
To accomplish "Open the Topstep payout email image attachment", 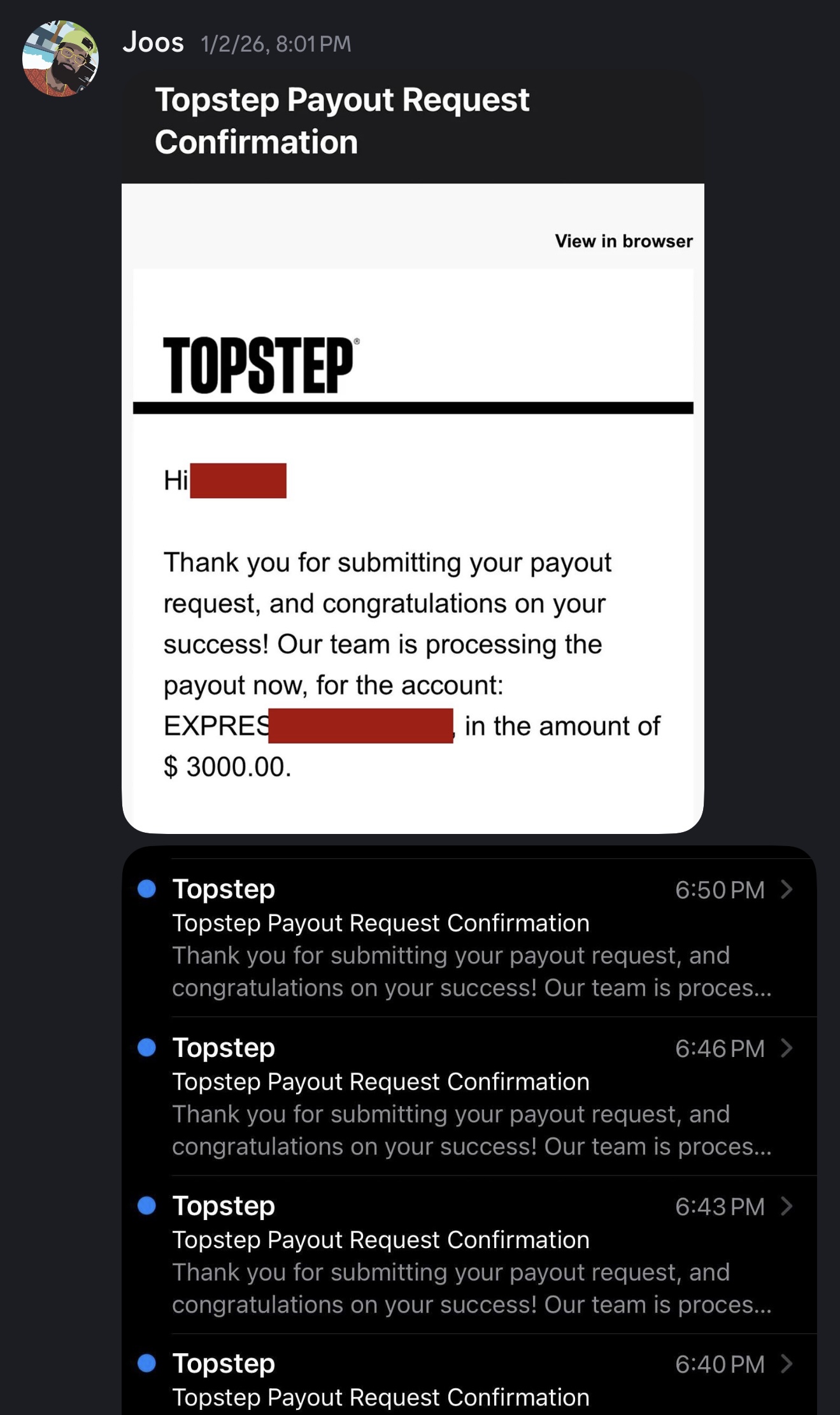I will [x=413, y=451].
